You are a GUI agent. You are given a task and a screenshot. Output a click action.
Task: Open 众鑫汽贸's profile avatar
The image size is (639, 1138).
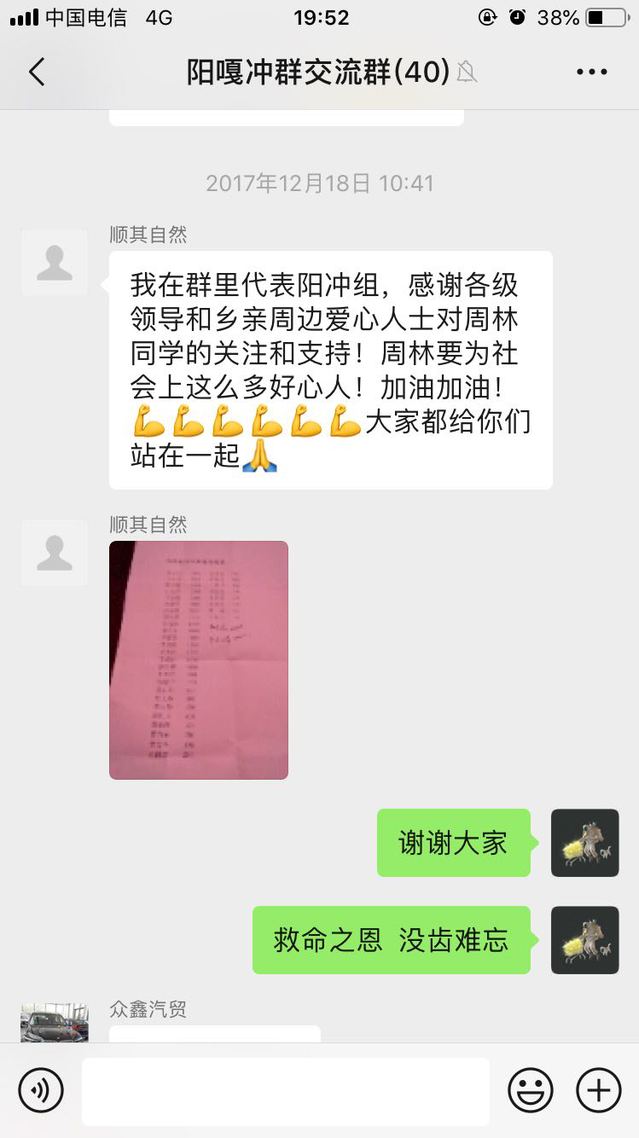click(x=54, y=1022)
